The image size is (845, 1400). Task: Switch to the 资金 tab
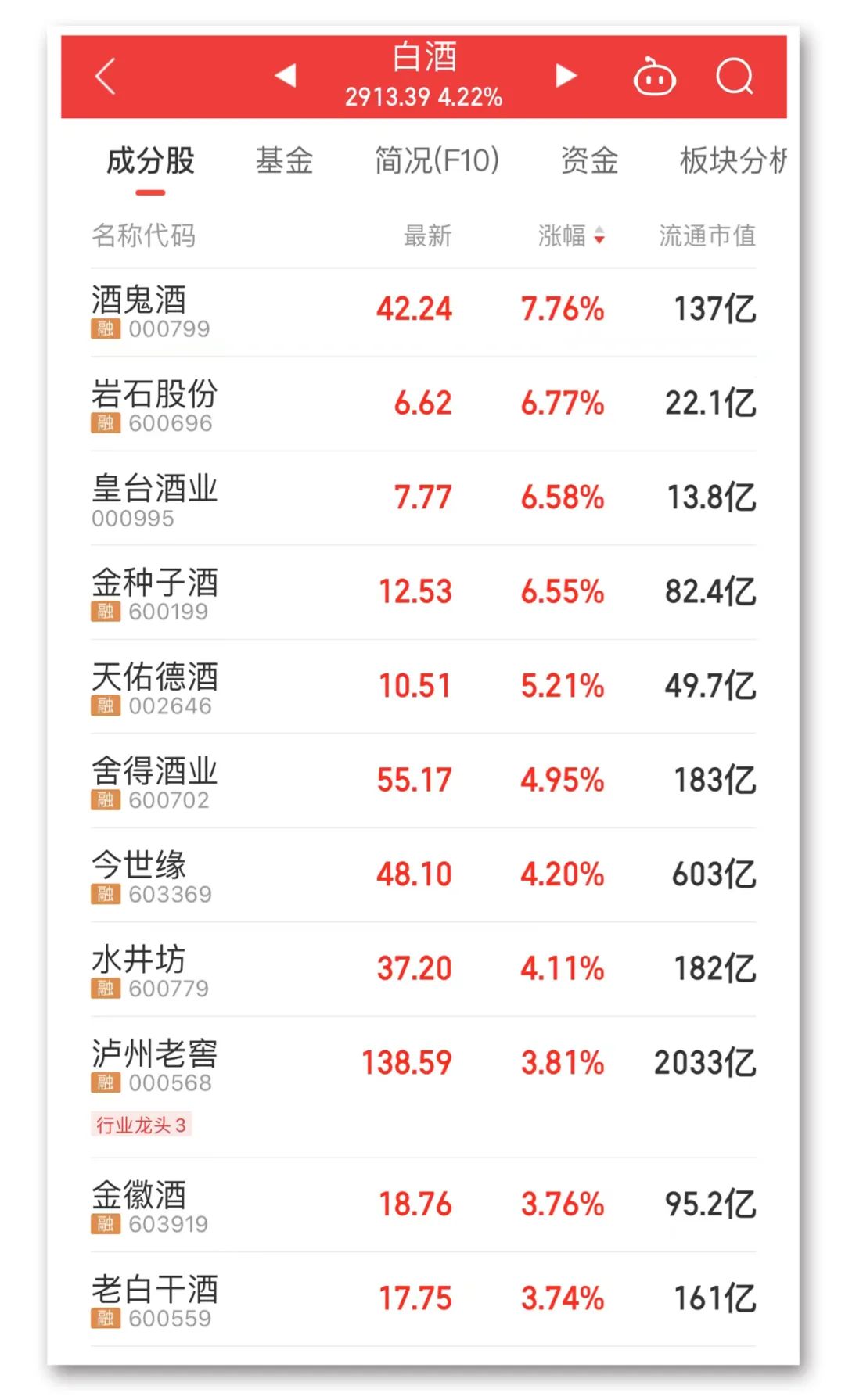pyautogui.click(x=589, y=161)
